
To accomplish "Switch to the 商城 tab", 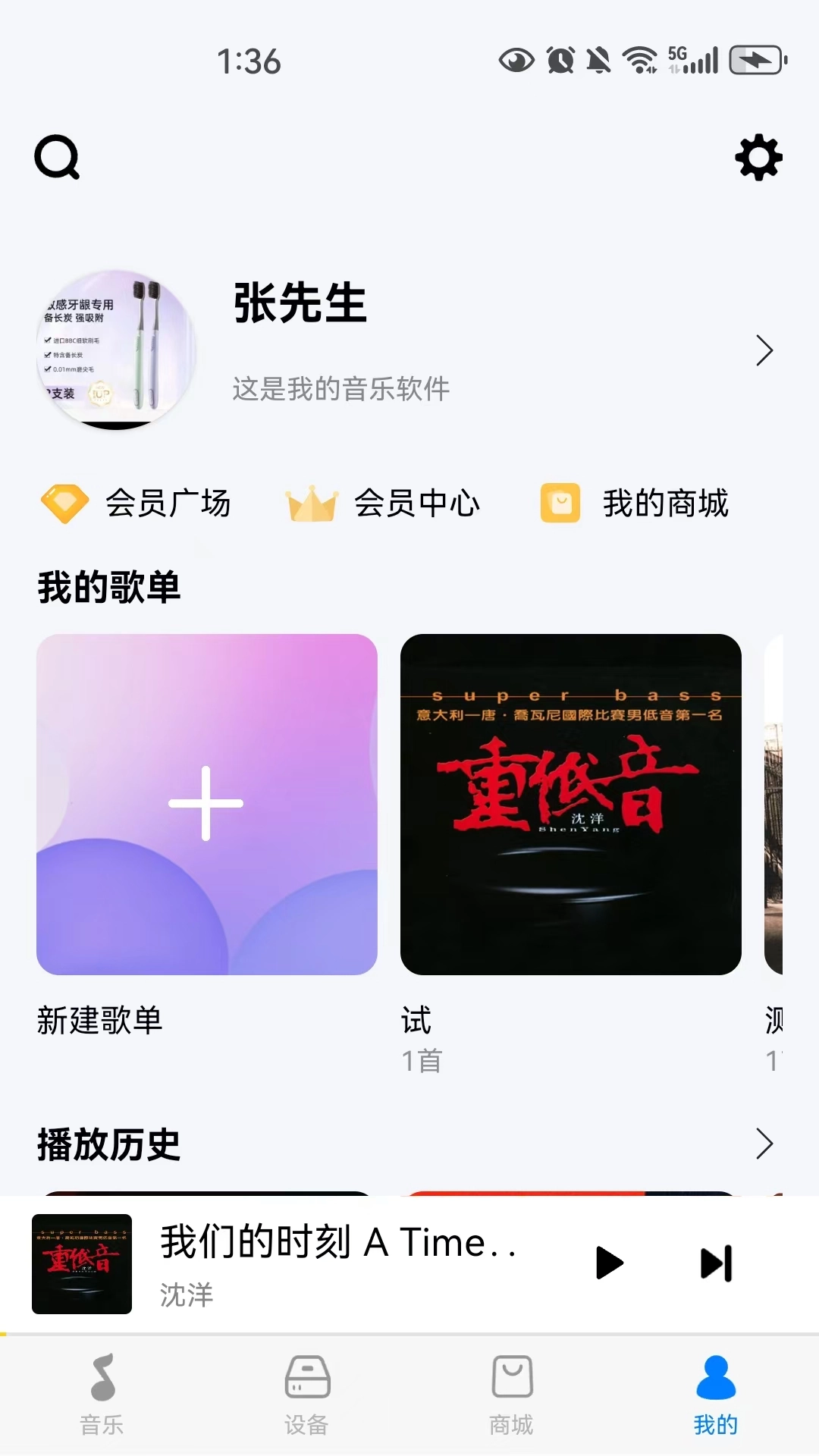I will (512, 1394).
